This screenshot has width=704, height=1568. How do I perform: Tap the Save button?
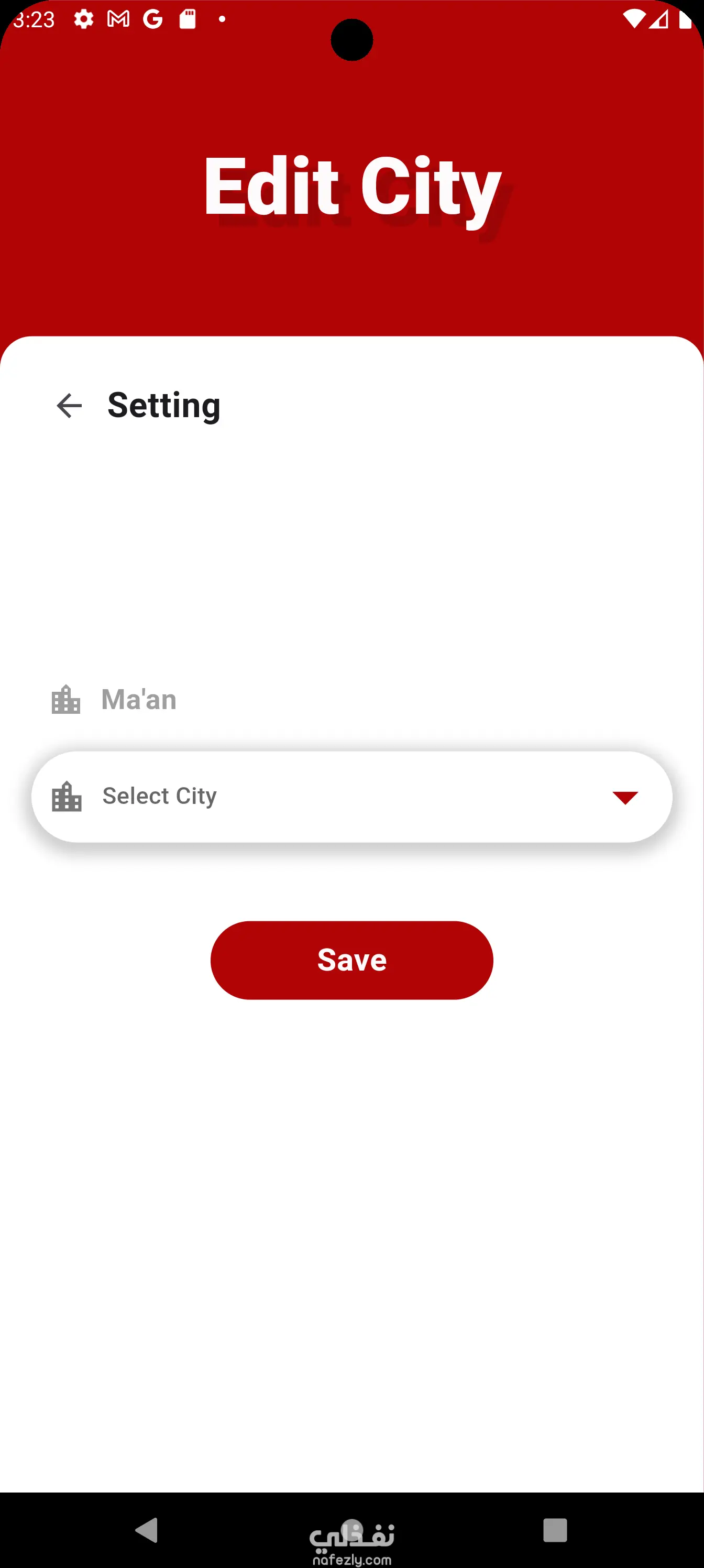[351, 960]
